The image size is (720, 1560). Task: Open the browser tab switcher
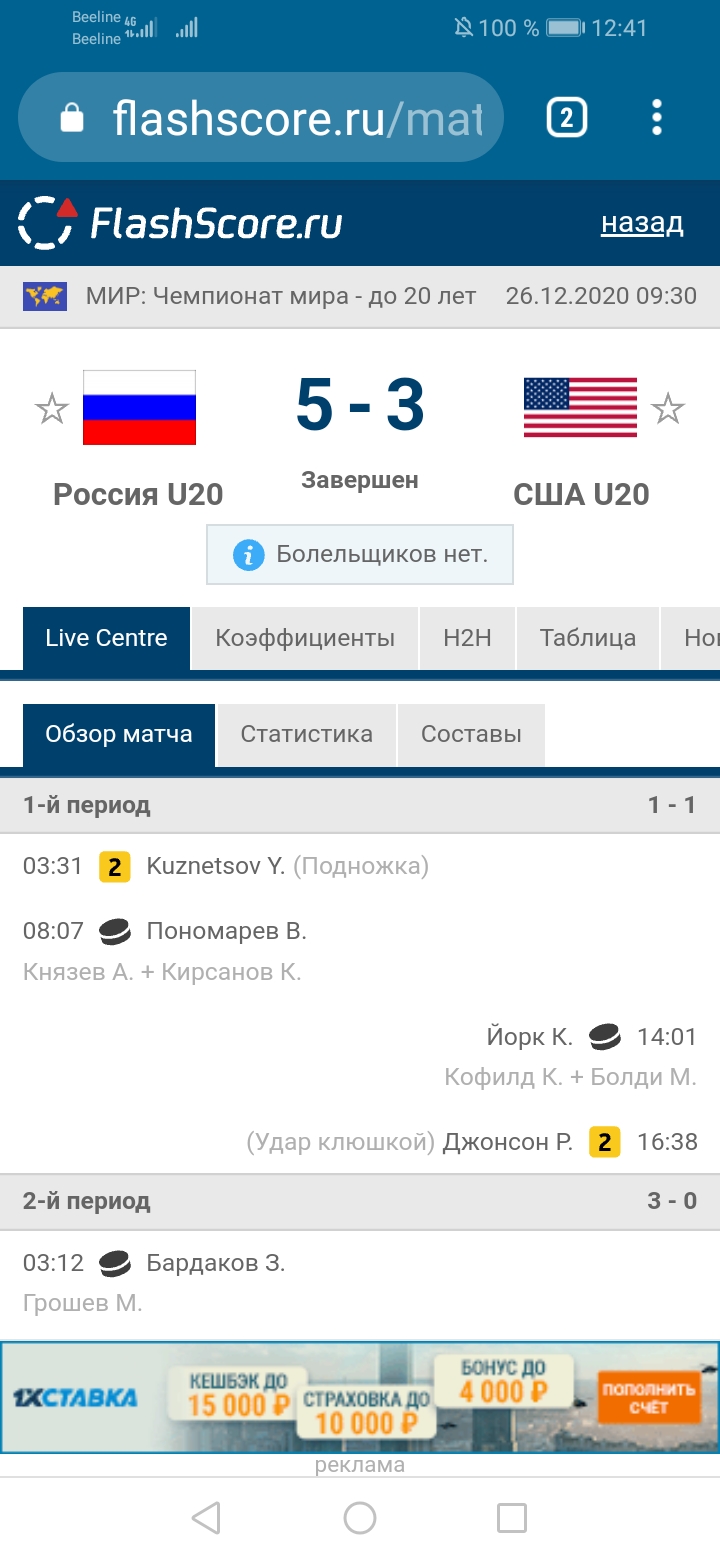(566, 119)
